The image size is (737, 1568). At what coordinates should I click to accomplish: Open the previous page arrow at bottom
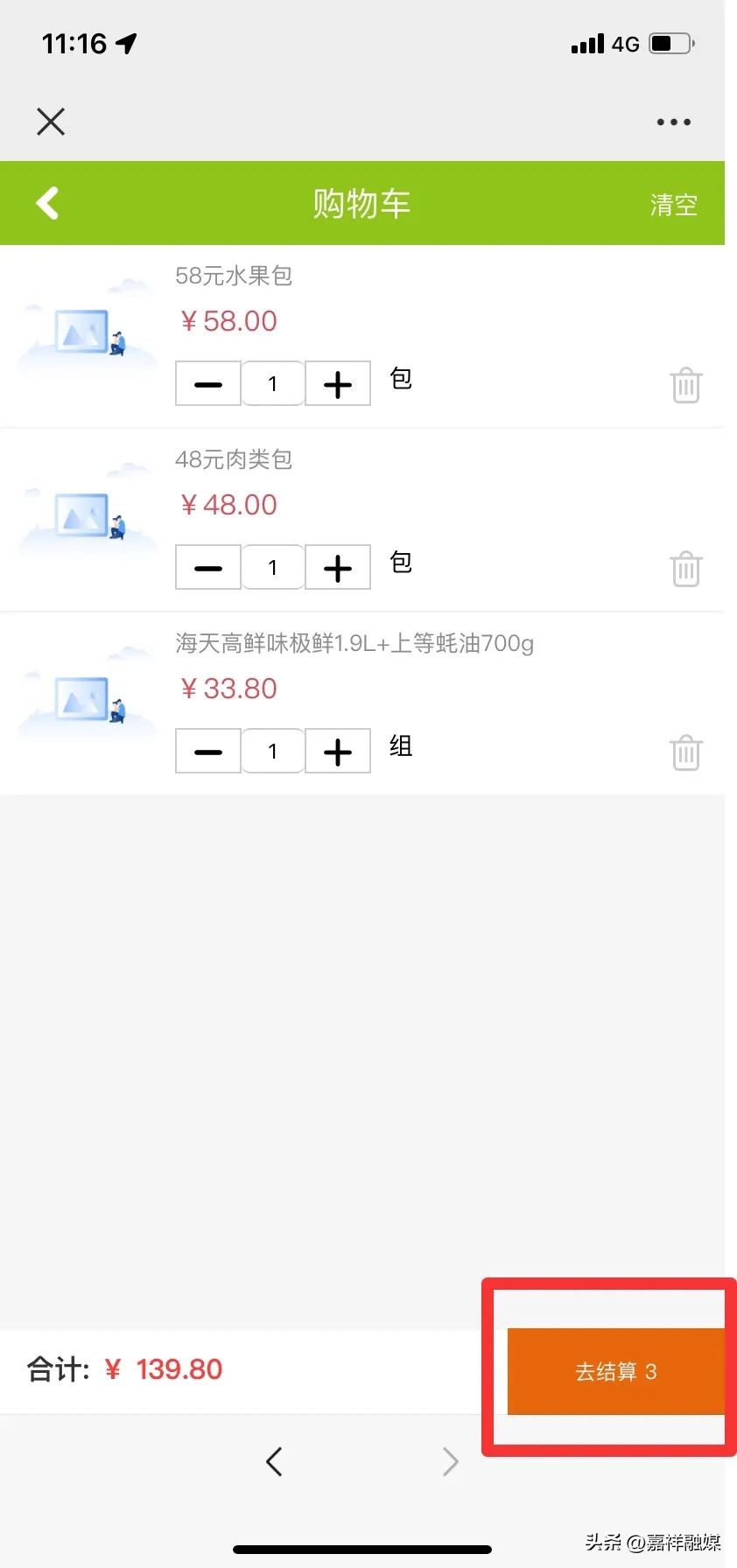pos(274,1461)
